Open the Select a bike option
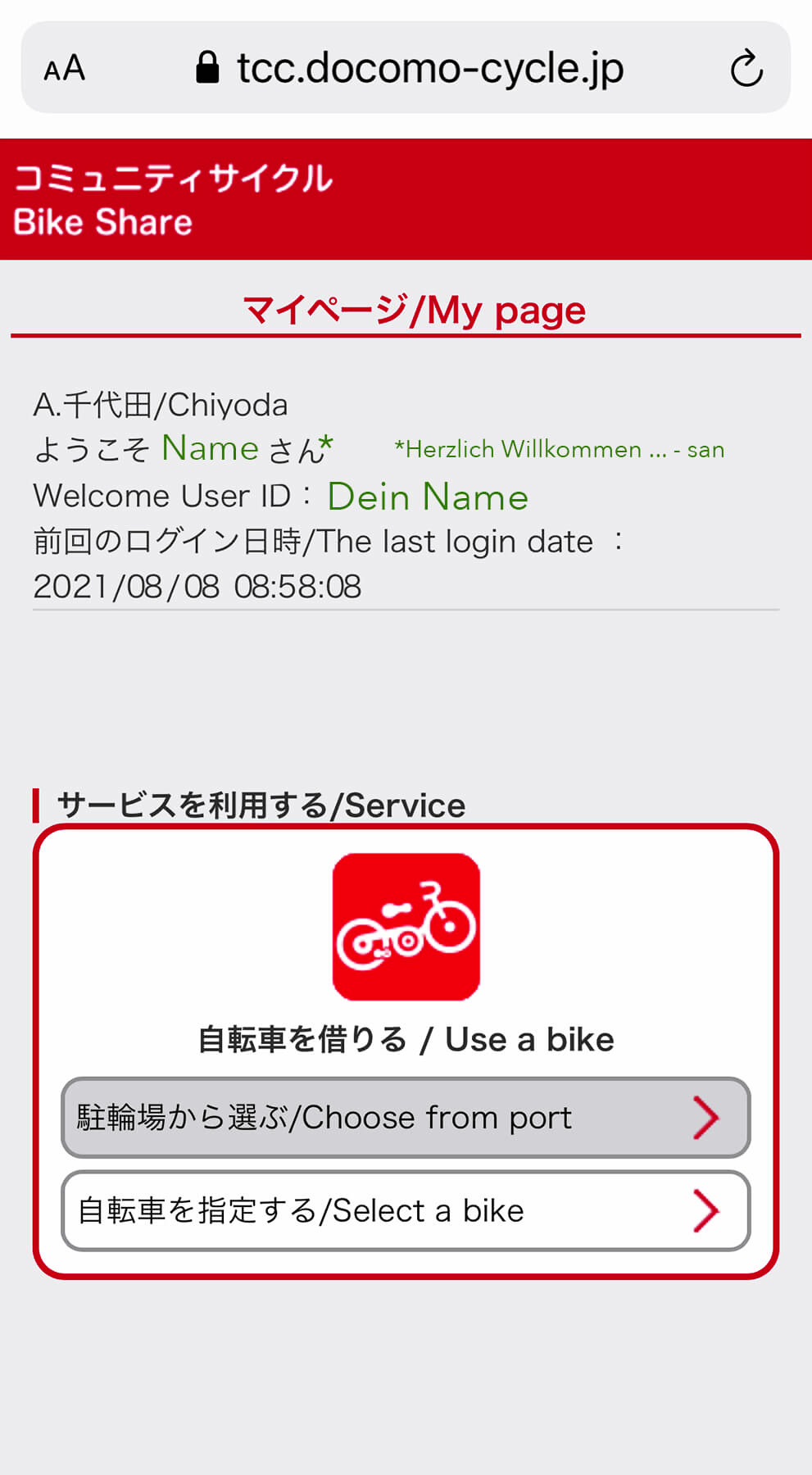 pyautogui.click(x=406, y=1210)
